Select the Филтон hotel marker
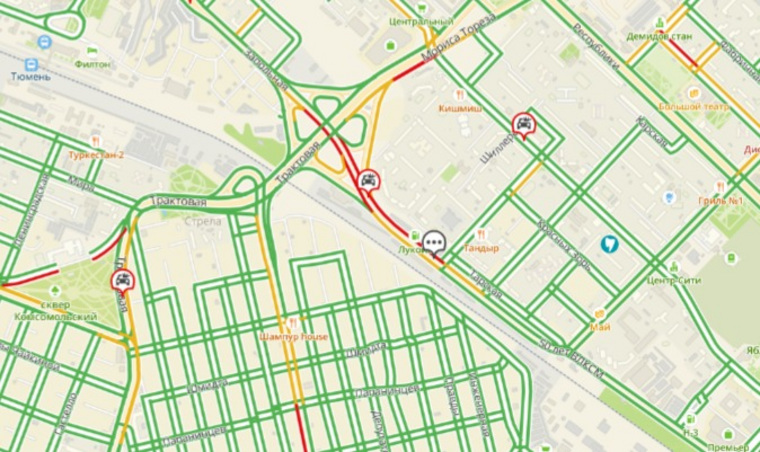 coord(92,50)
